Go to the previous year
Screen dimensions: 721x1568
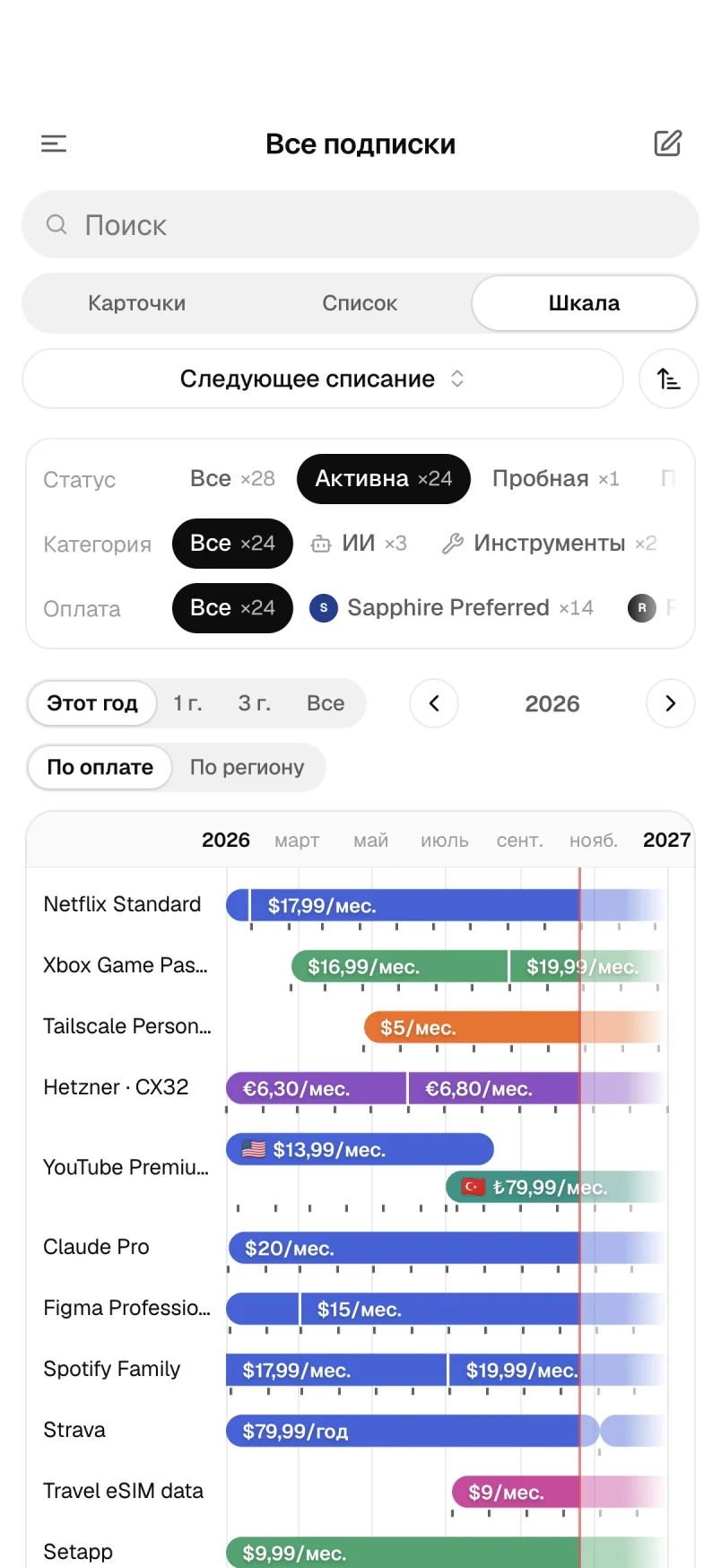pos(434,703)
